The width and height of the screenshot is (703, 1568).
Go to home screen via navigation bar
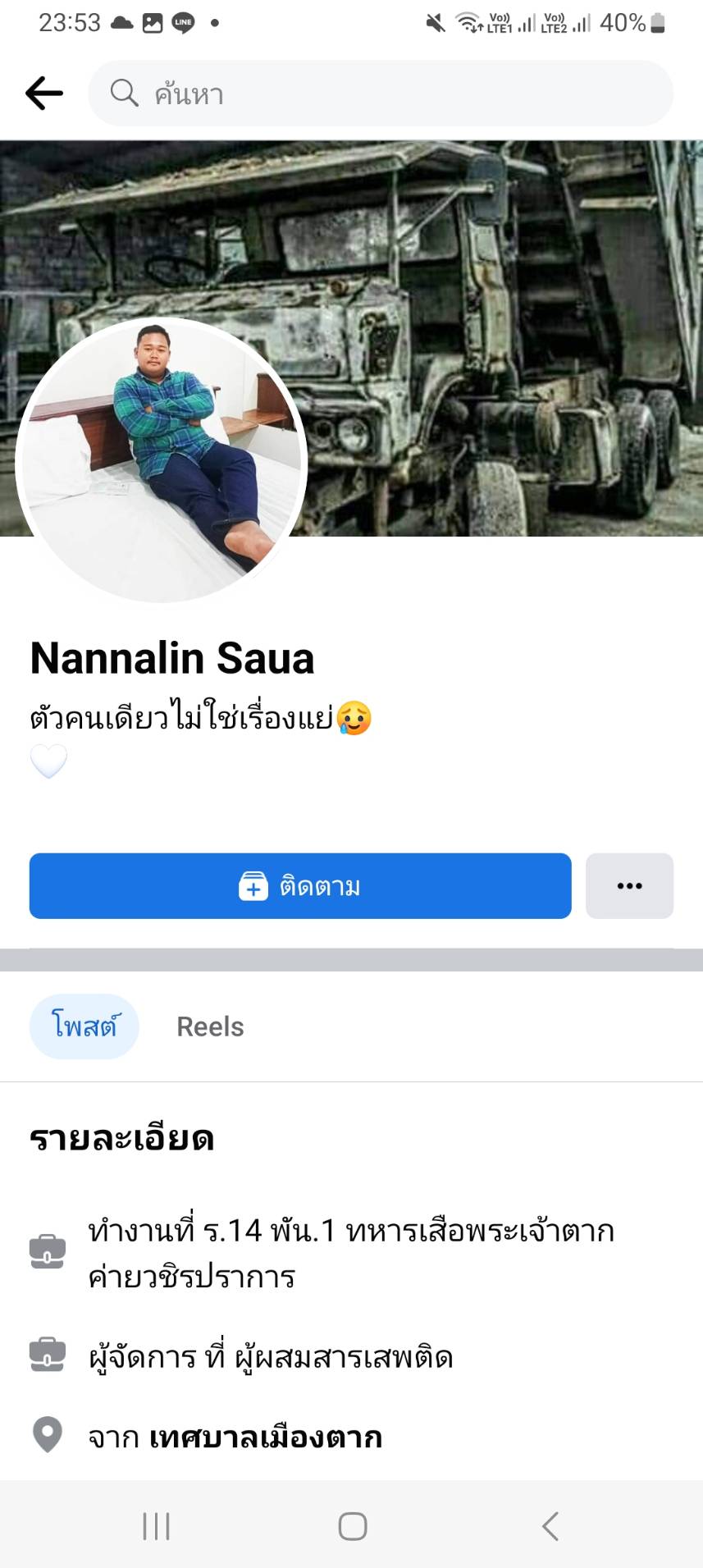(352, 1526)
